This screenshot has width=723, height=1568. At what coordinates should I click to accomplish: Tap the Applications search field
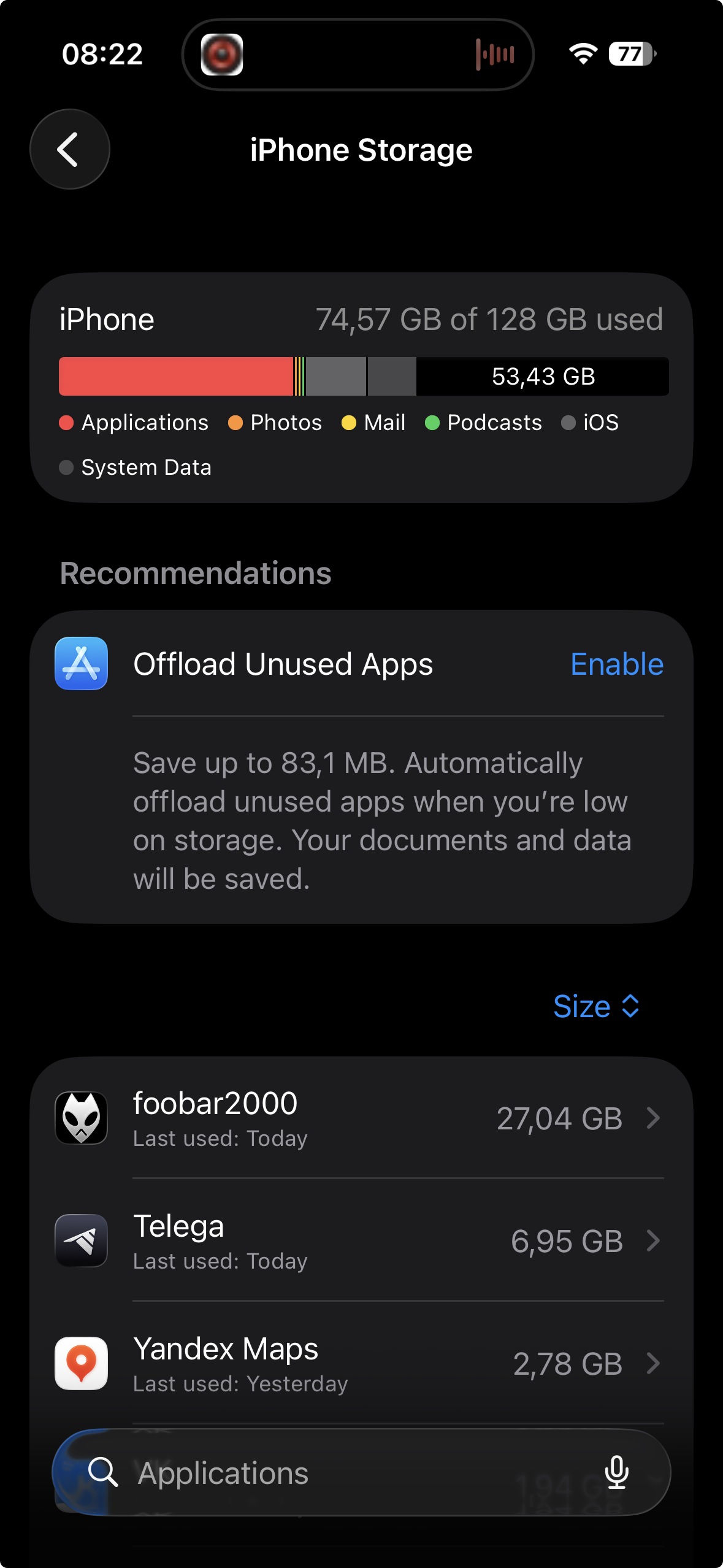[x=343, y=1473]
